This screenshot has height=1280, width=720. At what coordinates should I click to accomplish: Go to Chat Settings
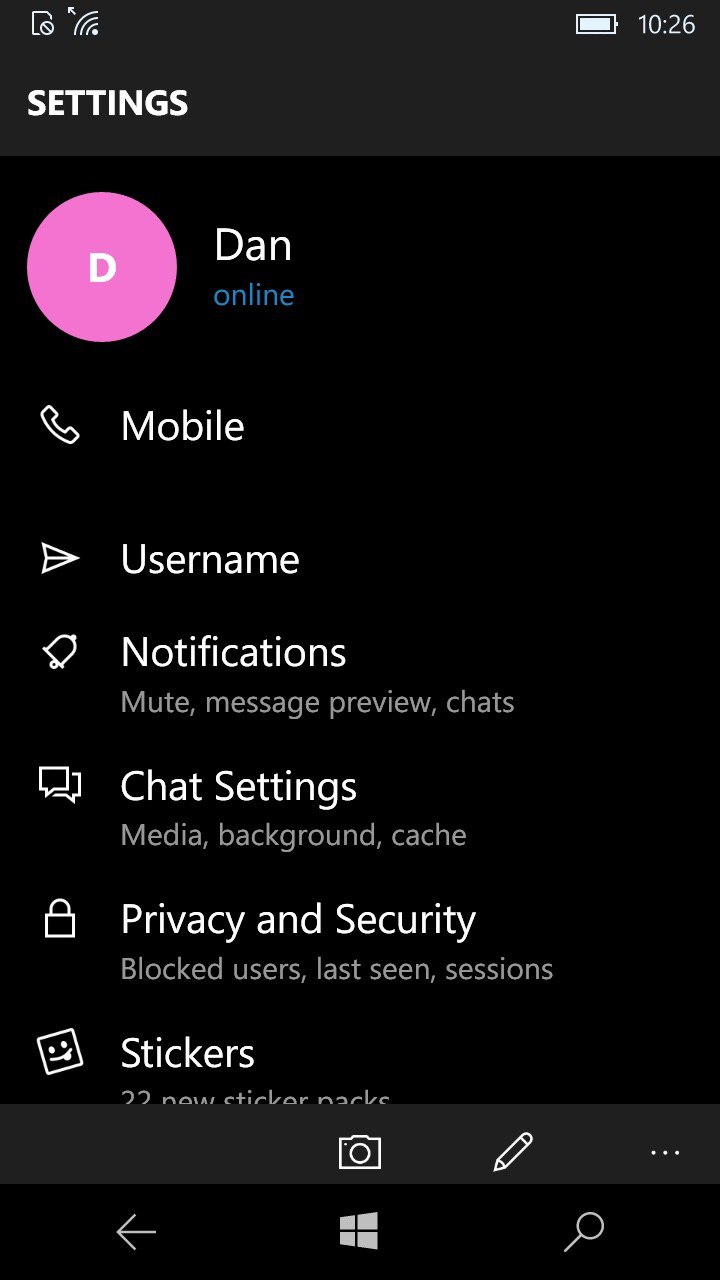360,807
